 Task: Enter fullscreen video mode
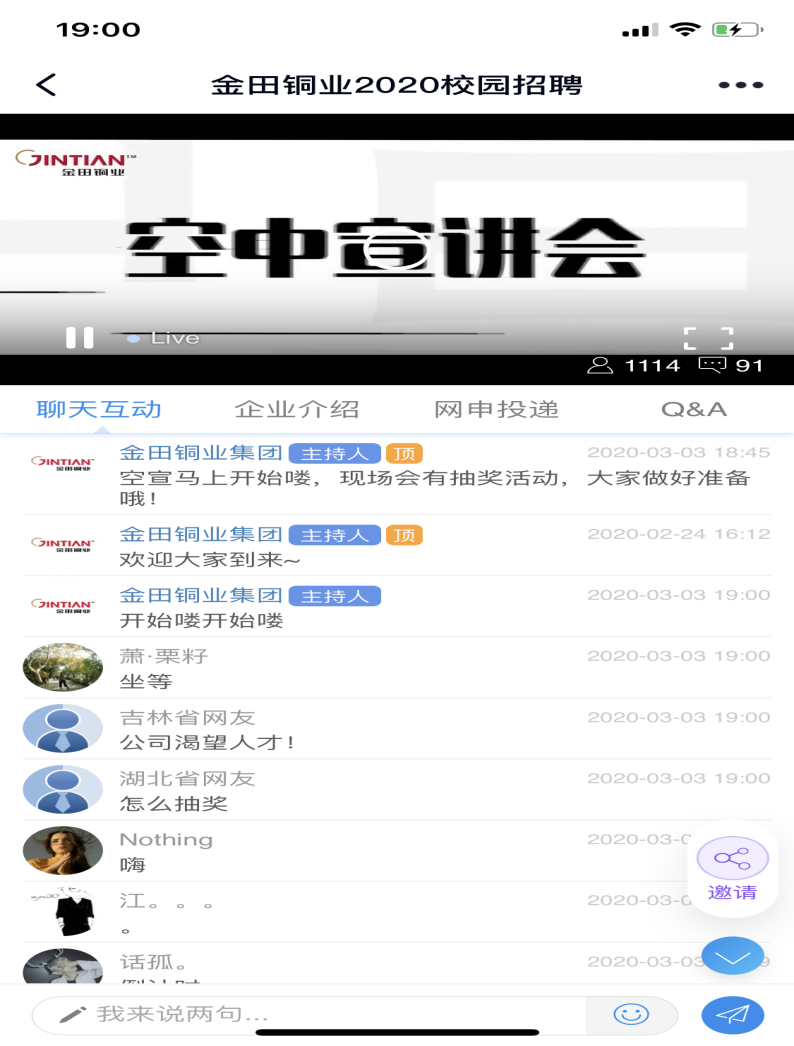708,338
